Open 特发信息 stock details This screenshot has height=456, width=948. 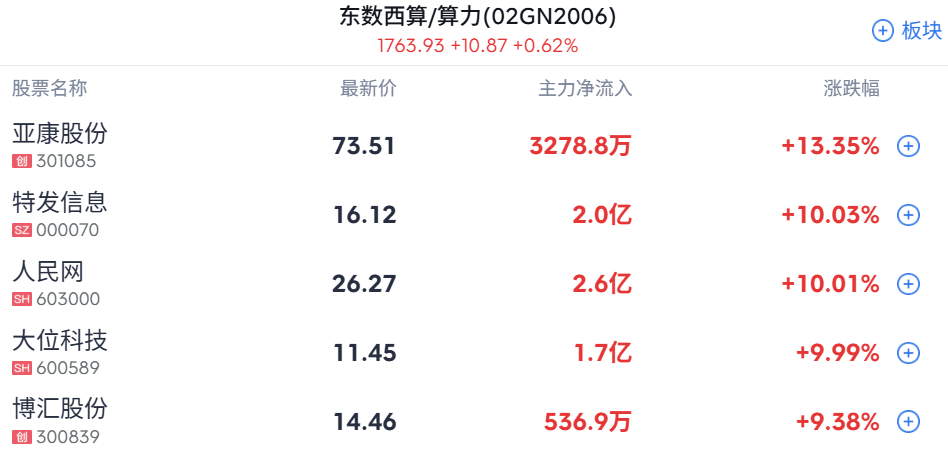pyautogui.click(x=60, y=203)
